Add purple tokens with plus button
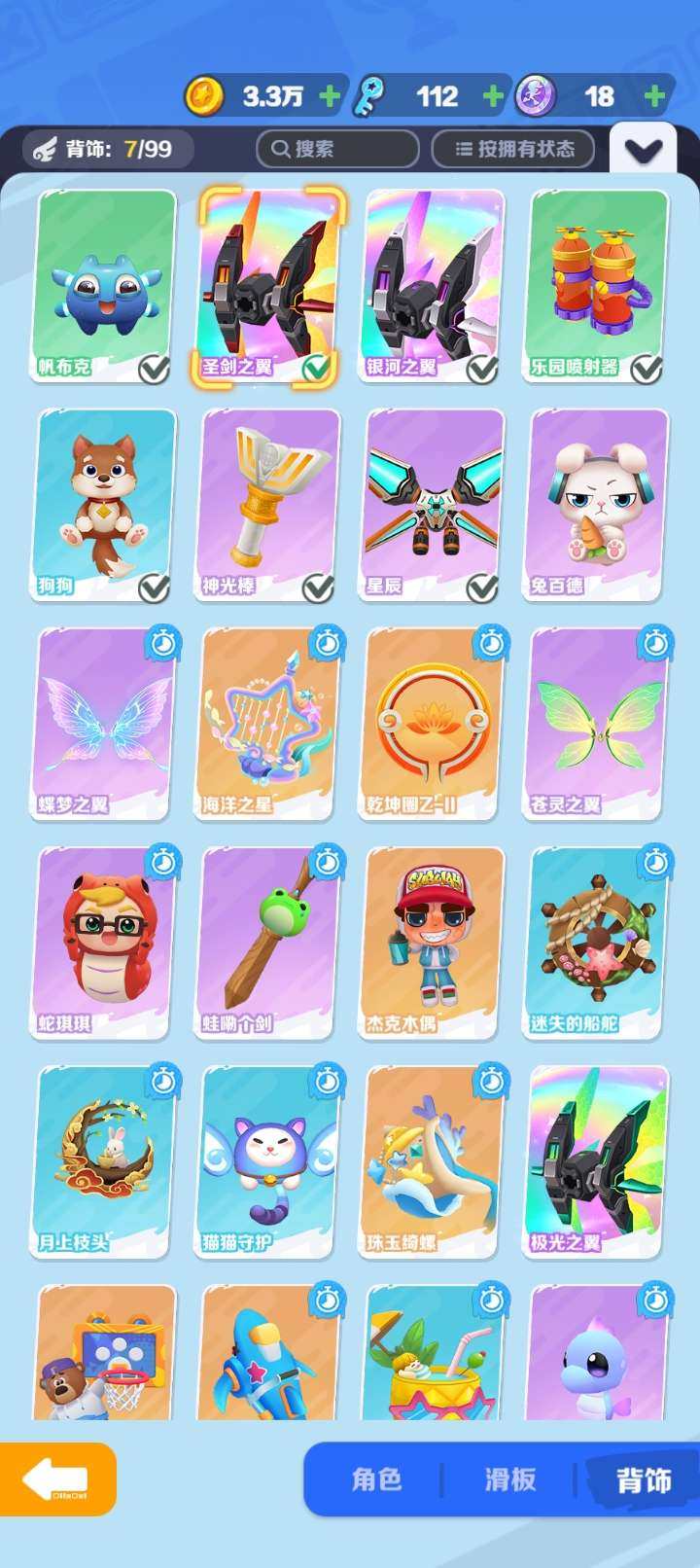700x1568 pixels. point(655,96)
